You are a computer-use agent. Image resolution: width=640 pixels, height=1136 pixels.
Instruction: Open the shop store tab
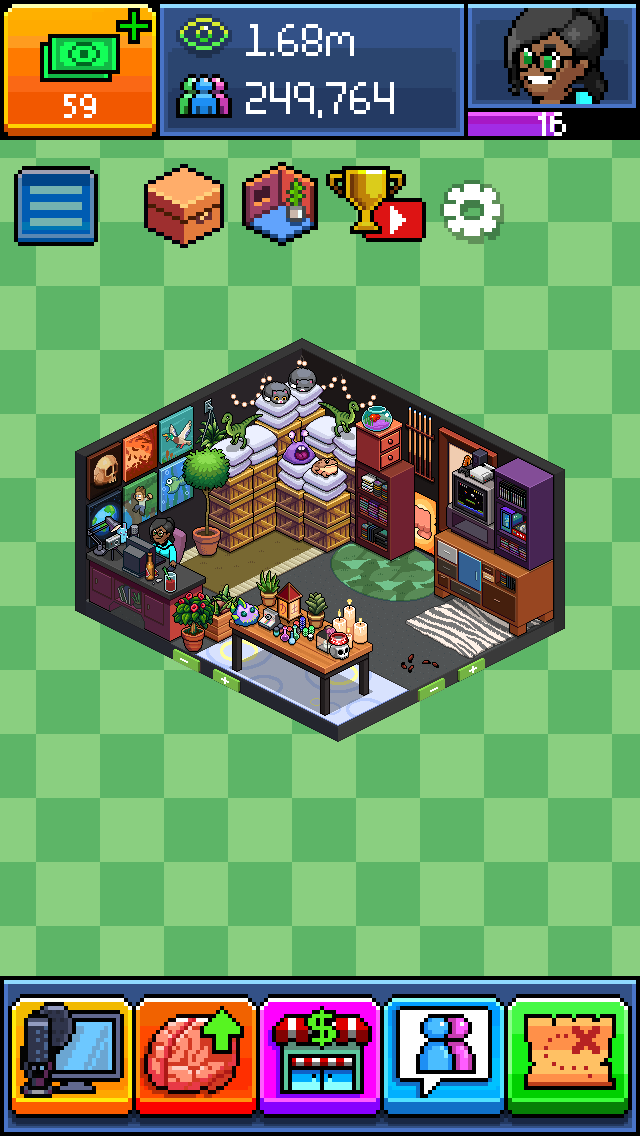(x=320, y=1057)
